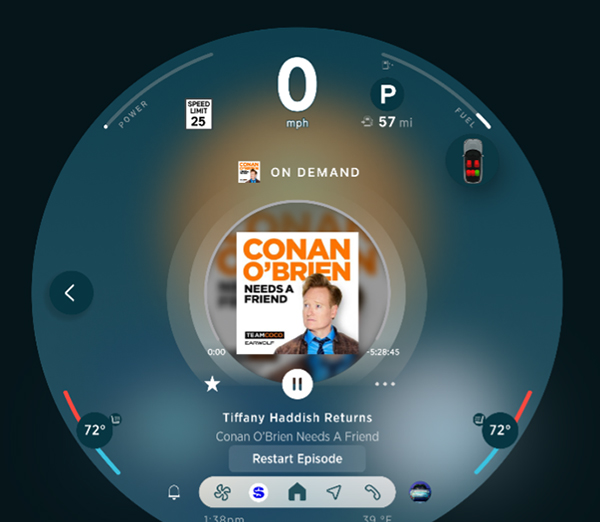Open the phone shortcut

click(x=372, y=492)
